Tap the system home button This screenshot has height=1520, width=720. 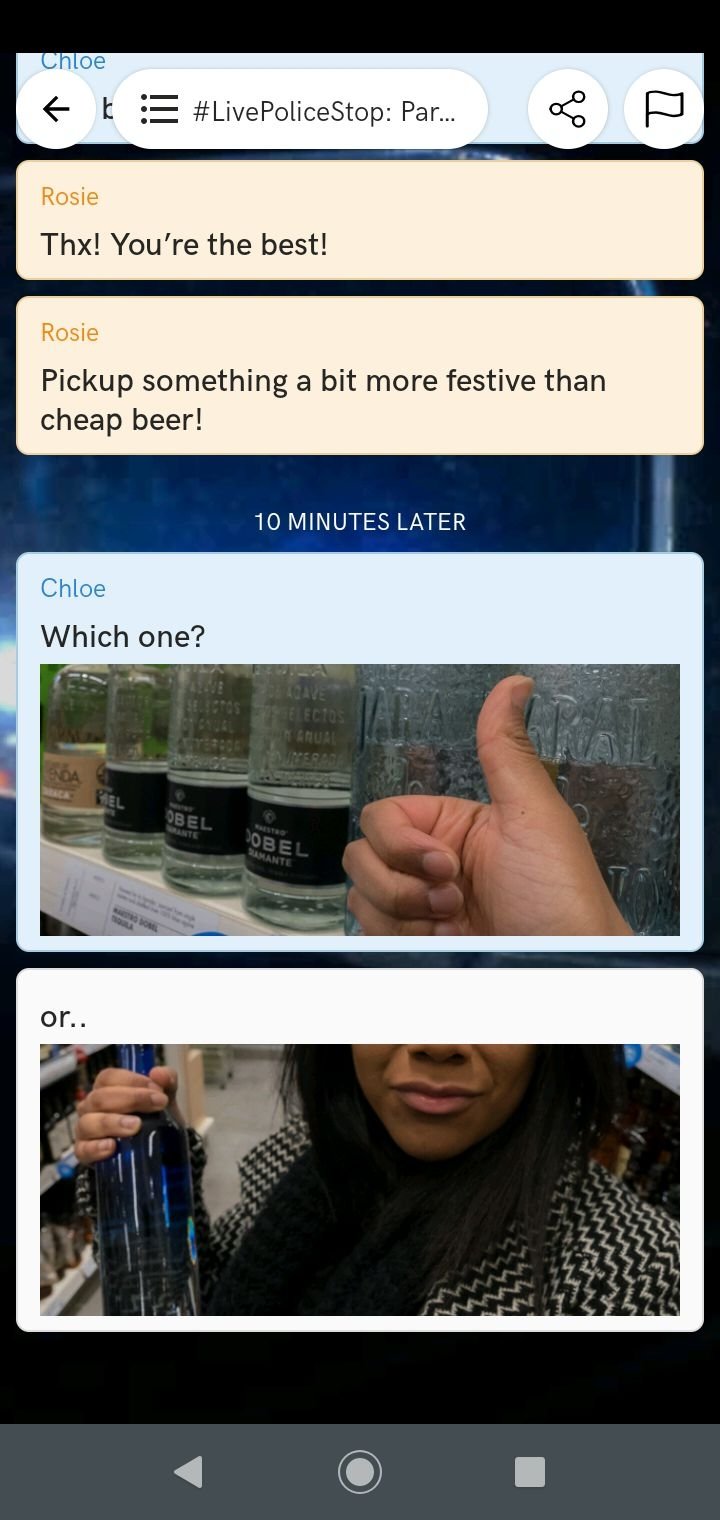tap(360, 1471)
